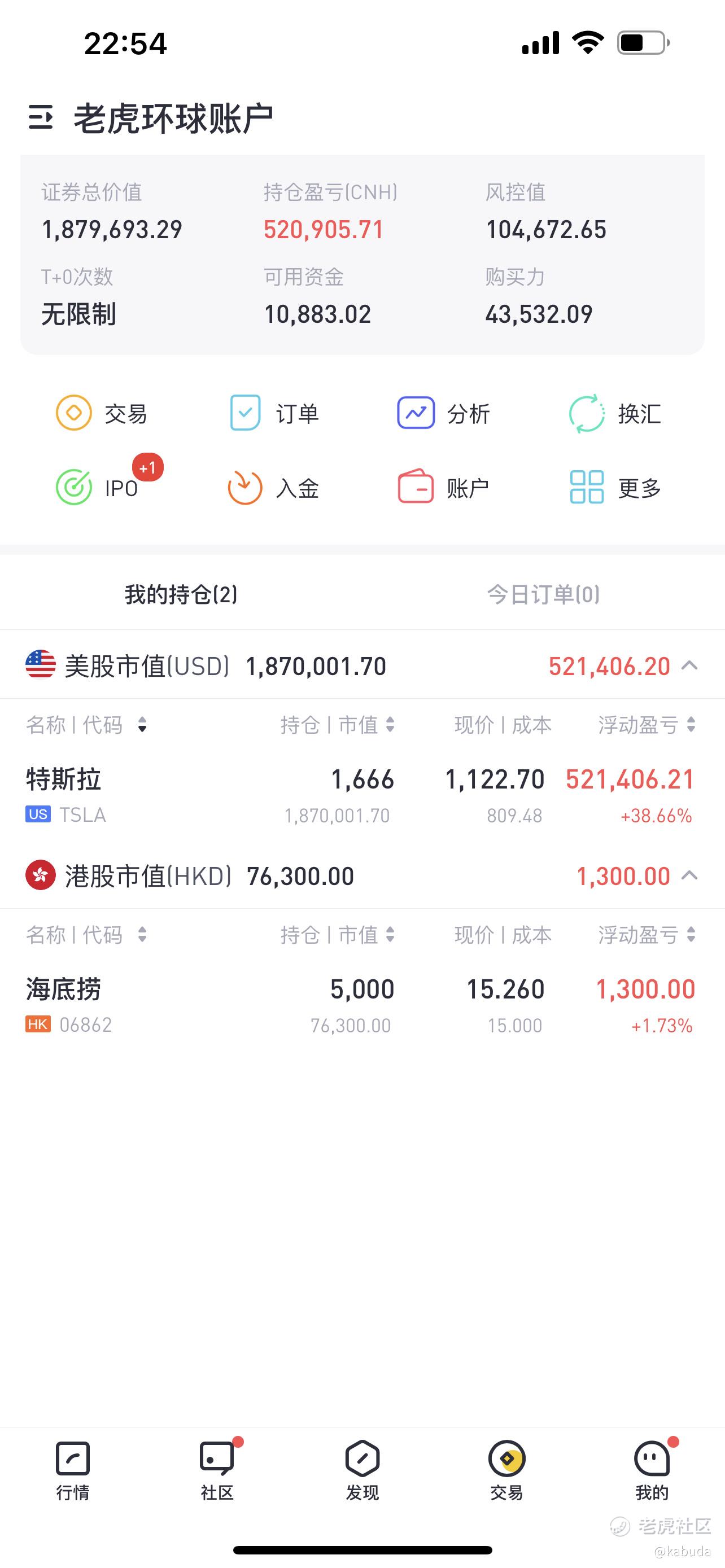725x1568 pixels.
Task: Collapse the 港股市值 HK stocks section
Action: (x=689, y=875)
